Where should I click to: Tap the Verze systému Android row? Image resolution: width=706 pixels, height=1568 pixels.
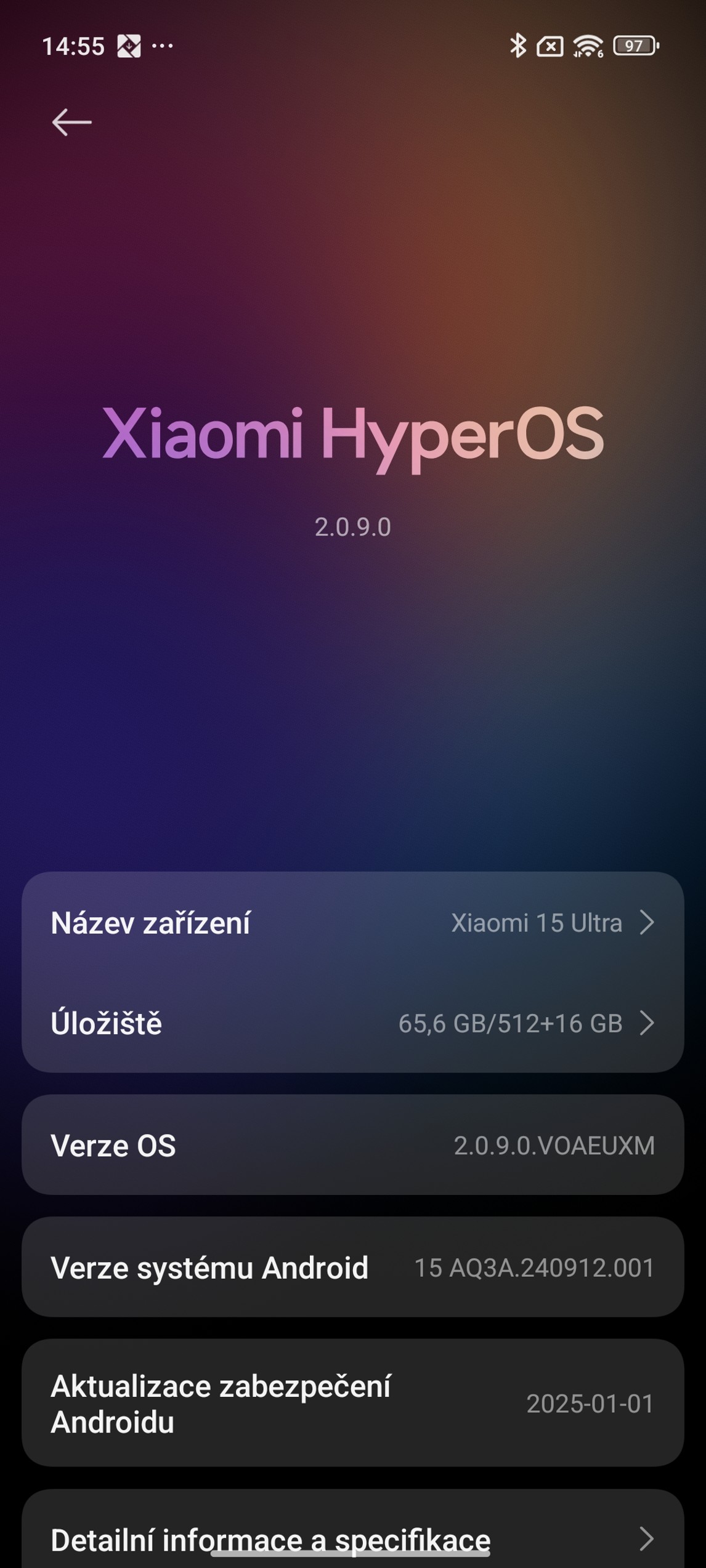[352, 1268]
